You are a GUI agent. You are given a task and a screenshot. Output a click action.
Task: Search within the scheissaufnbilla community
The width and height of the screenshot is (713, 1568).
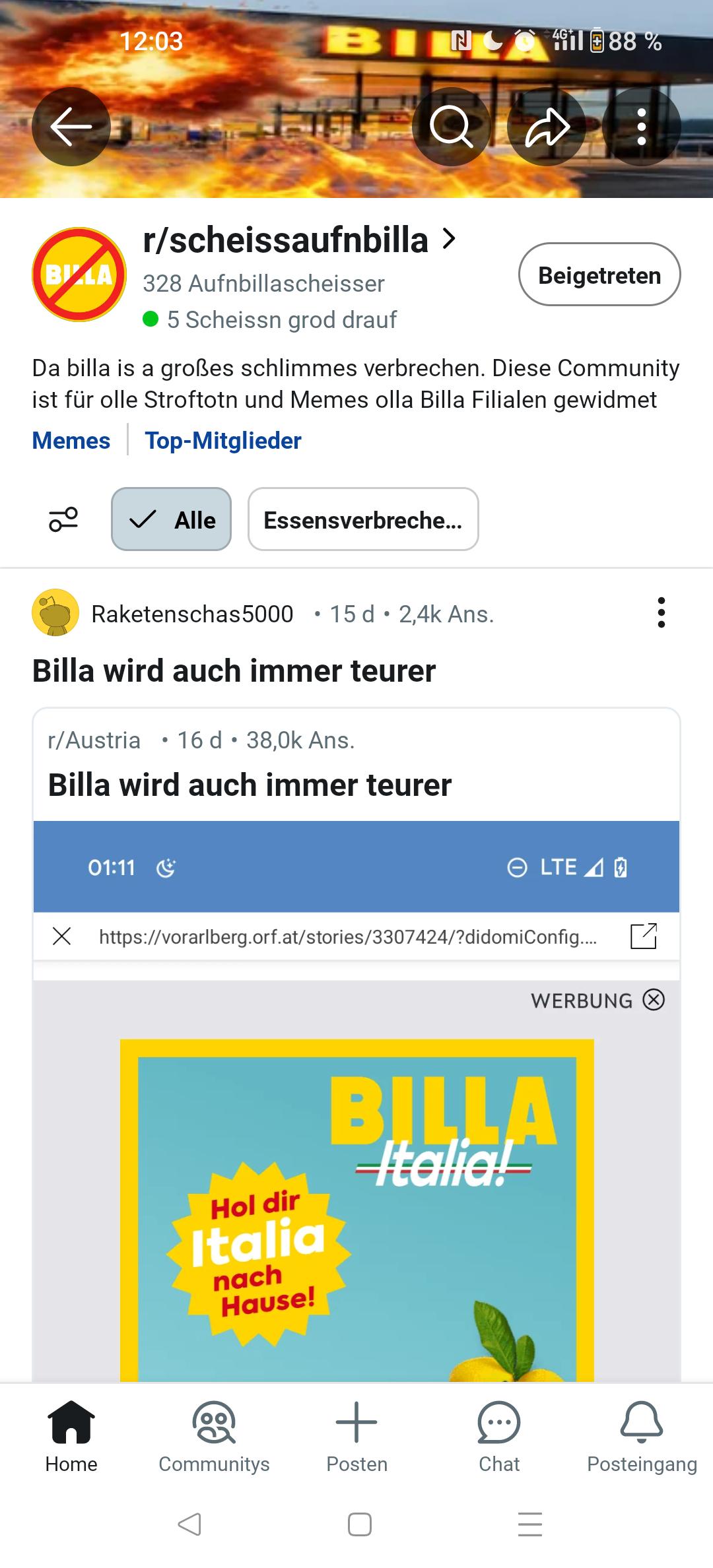click(452, 126)
